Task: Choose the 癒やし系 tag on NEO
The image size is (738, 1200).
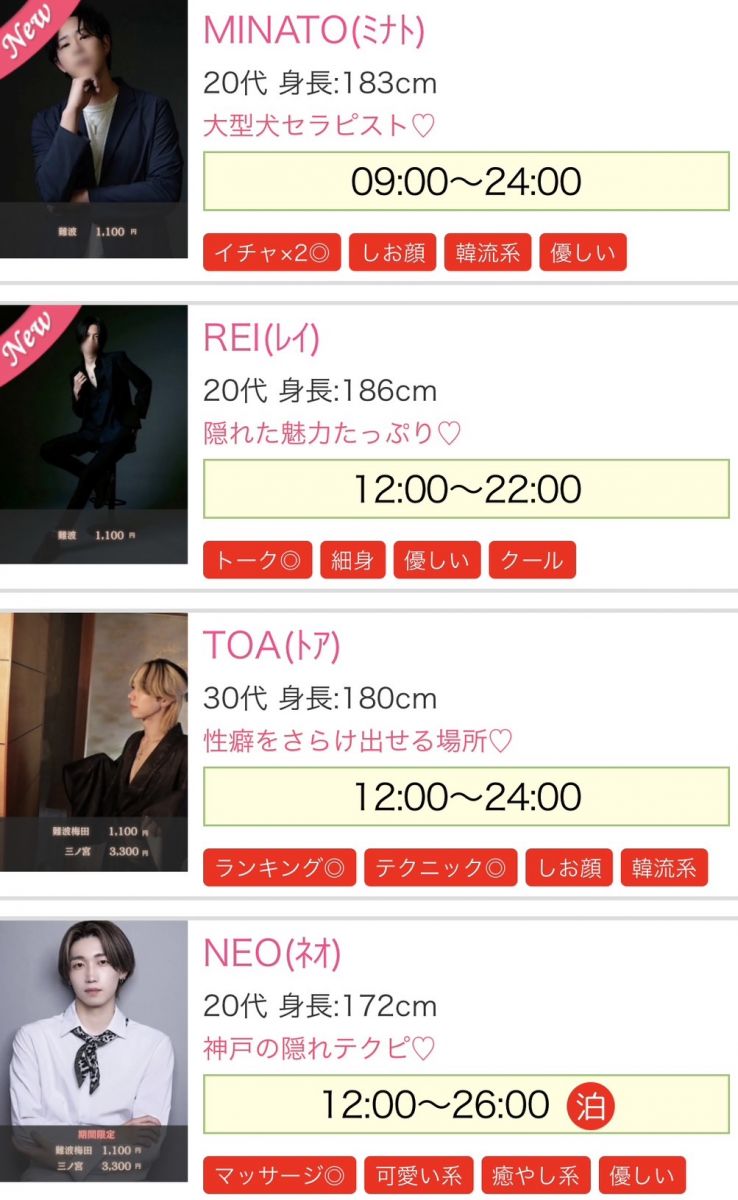Action: pyautogui.click(x=535, y=1175)
